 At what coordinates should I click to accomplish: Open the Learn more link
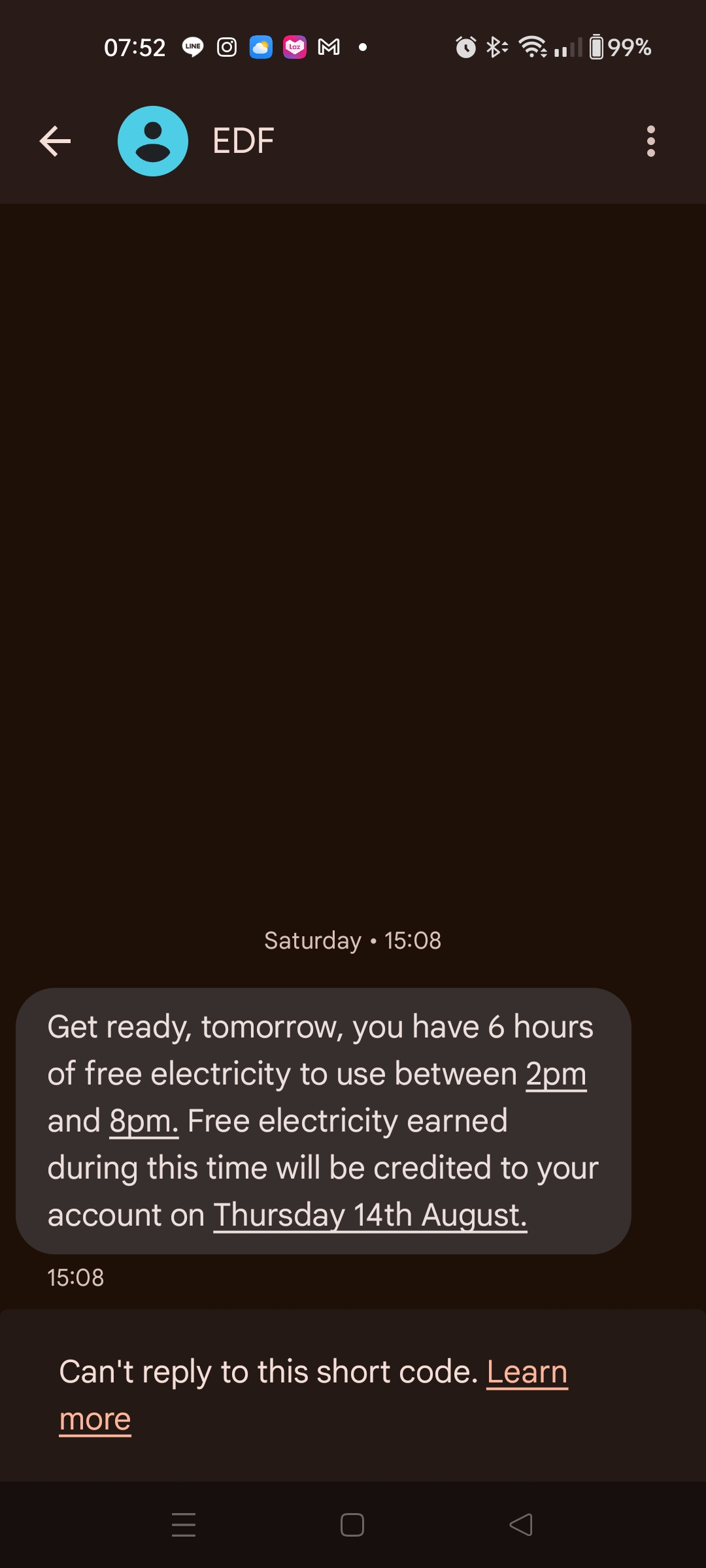[314, 1396]
